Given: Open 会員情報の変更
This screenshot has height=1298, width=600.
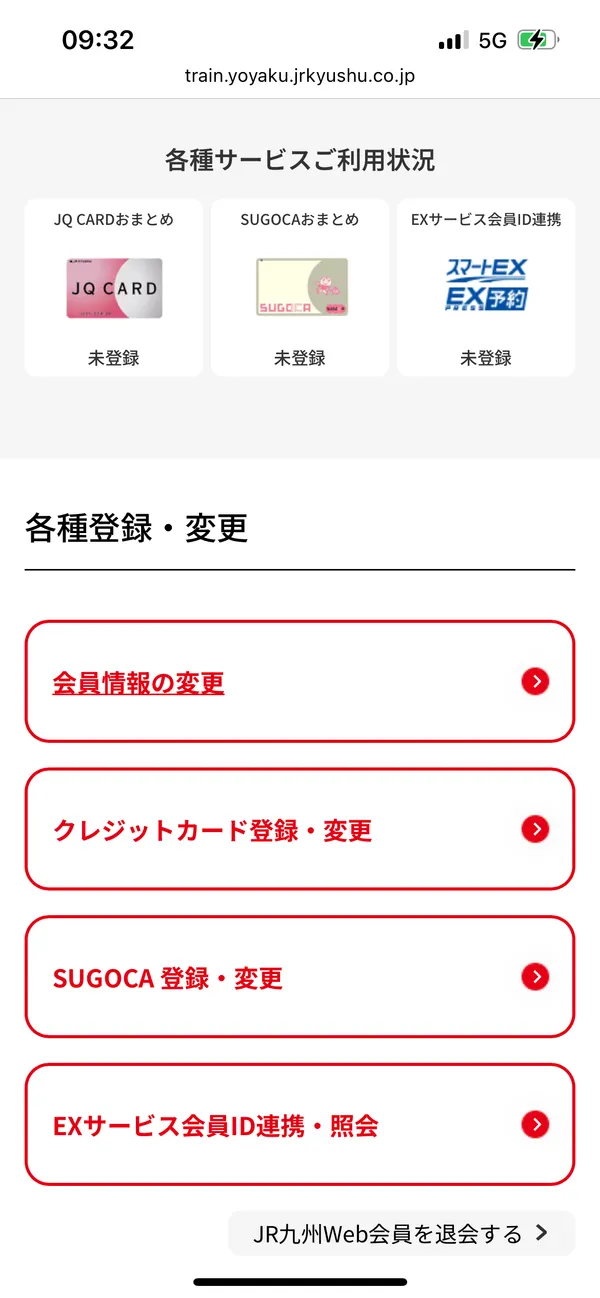Looking at the screenshot, I should point(300,682).
